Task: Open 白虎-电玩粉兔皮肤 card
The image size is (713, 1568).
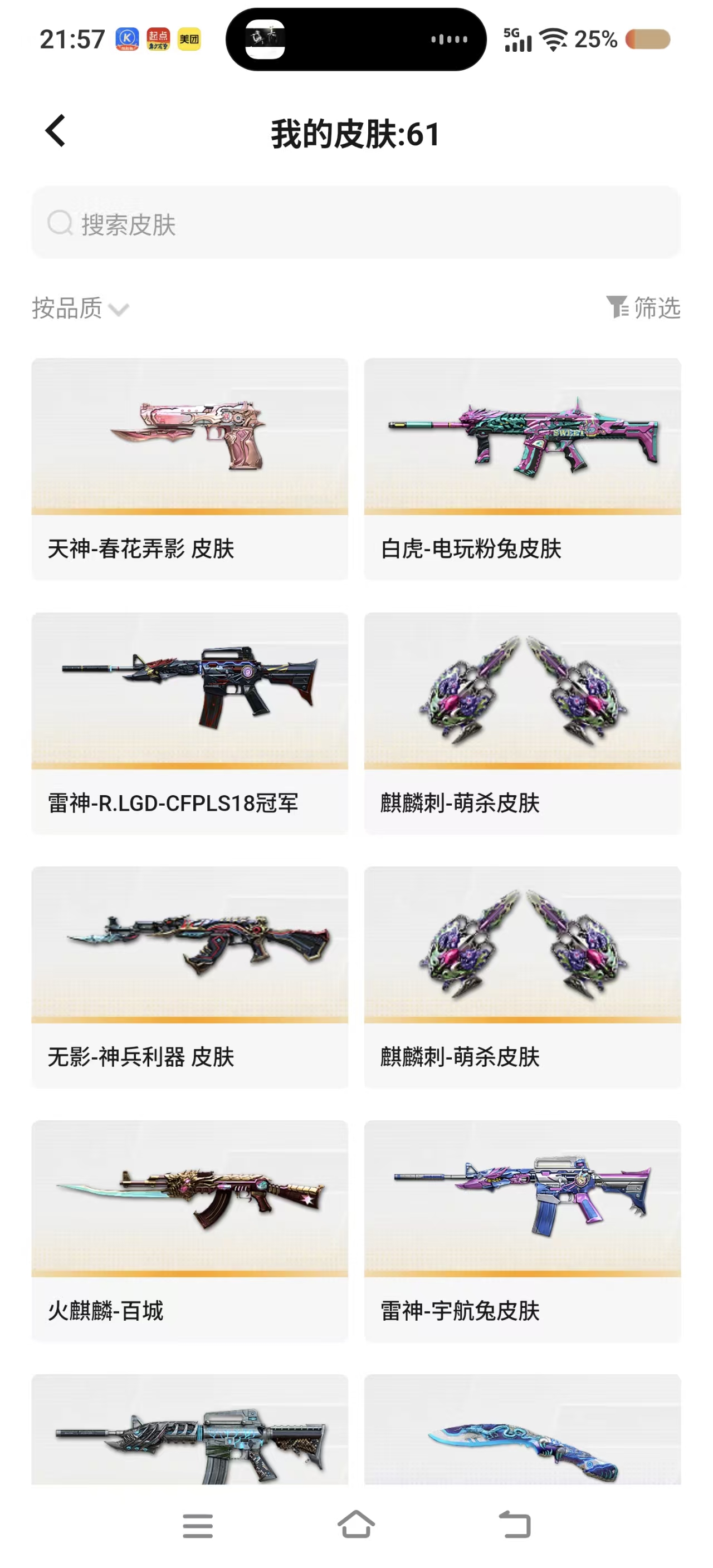Action: point(522,469)
